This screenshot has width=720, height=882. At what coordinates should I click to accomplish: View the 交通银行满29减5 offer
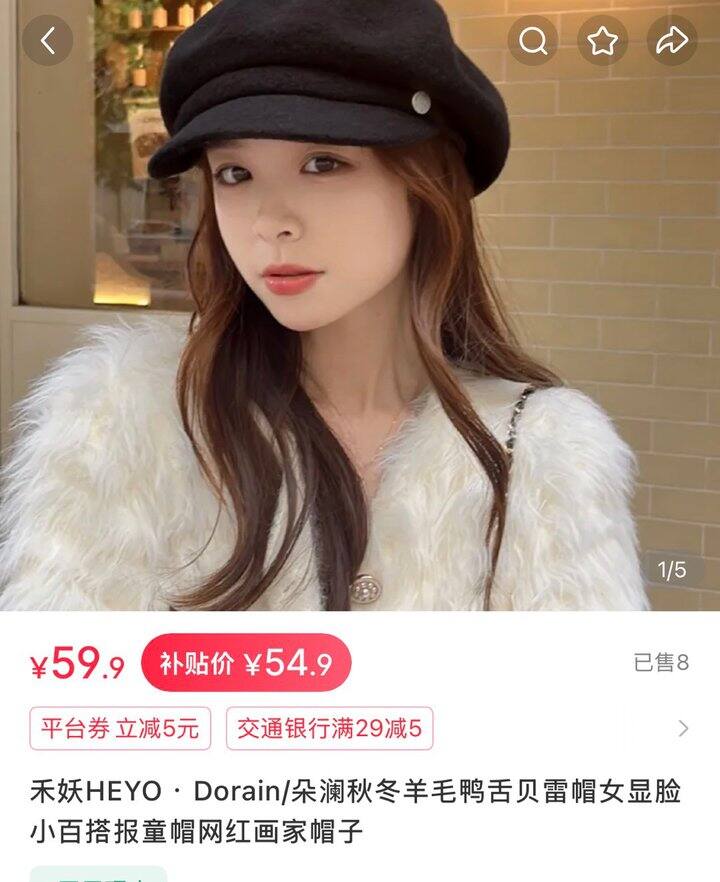coord(329,728)
